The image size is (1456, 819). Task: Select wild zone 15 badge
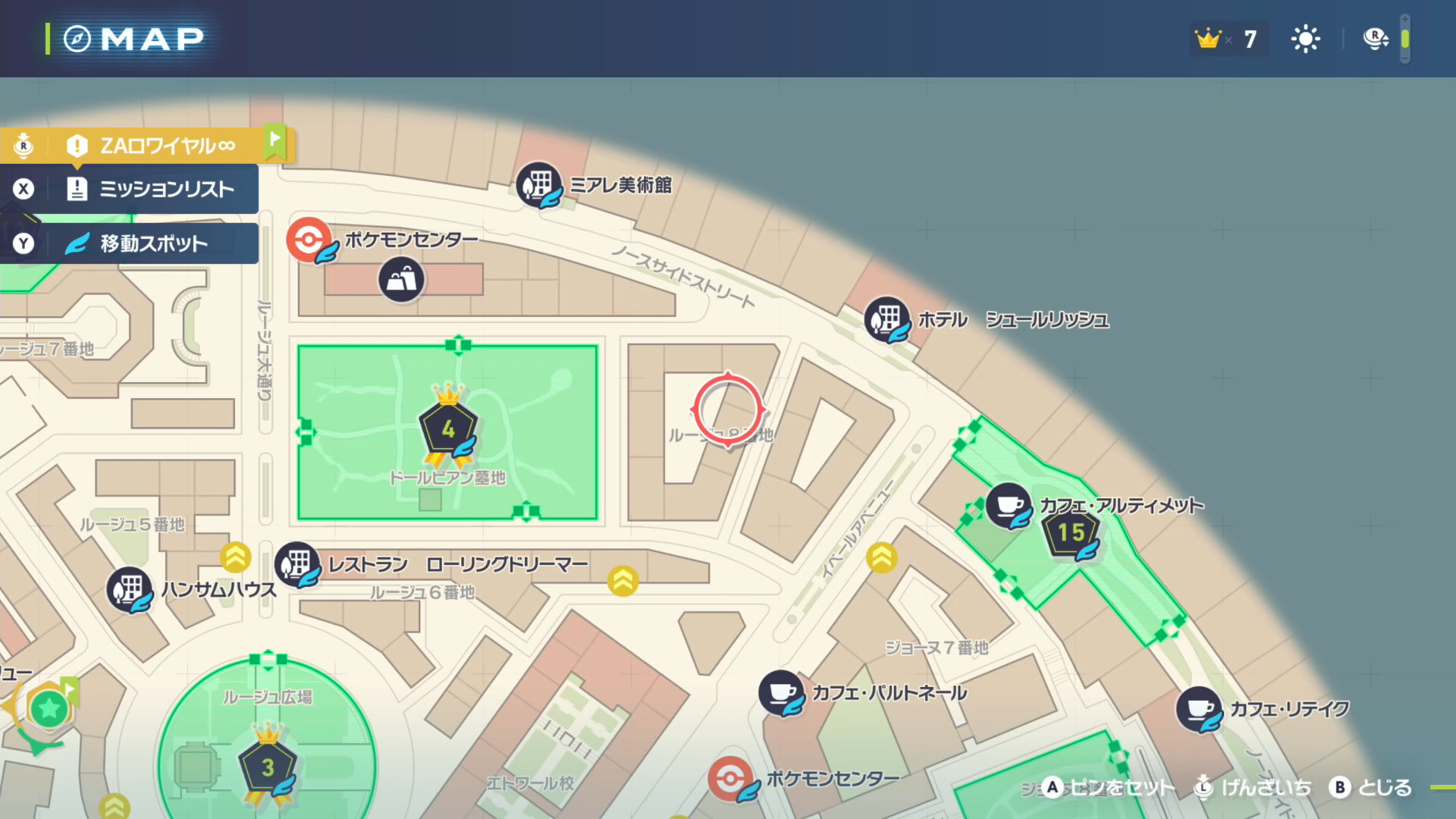1071,533
